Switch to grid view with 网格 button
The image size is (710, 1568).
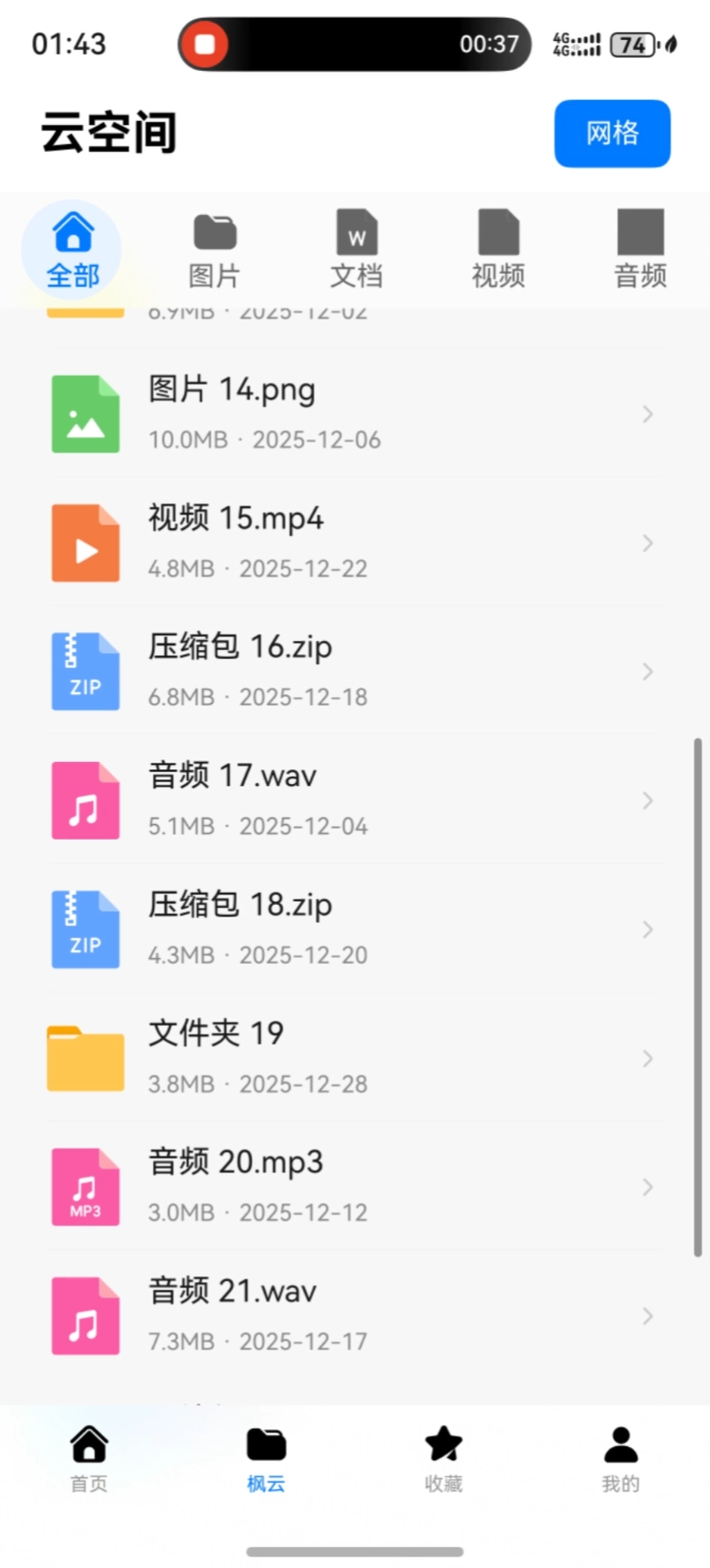(x=611, y=133)
